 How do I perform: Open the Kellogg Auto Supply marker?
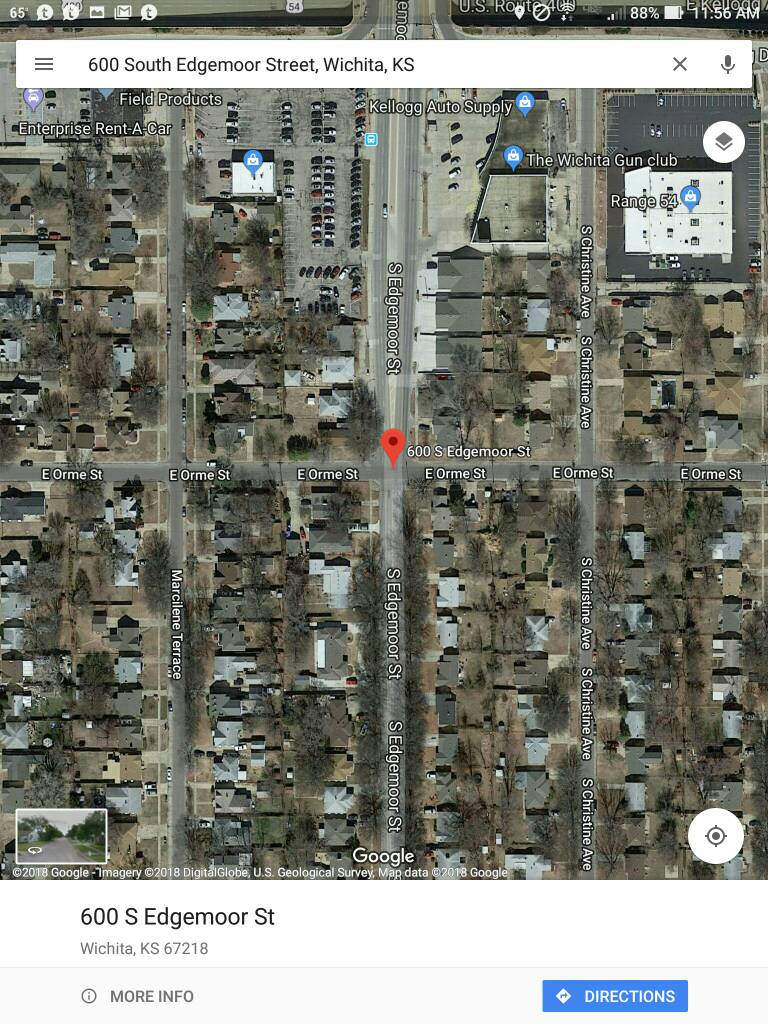[x=526, y=104]
